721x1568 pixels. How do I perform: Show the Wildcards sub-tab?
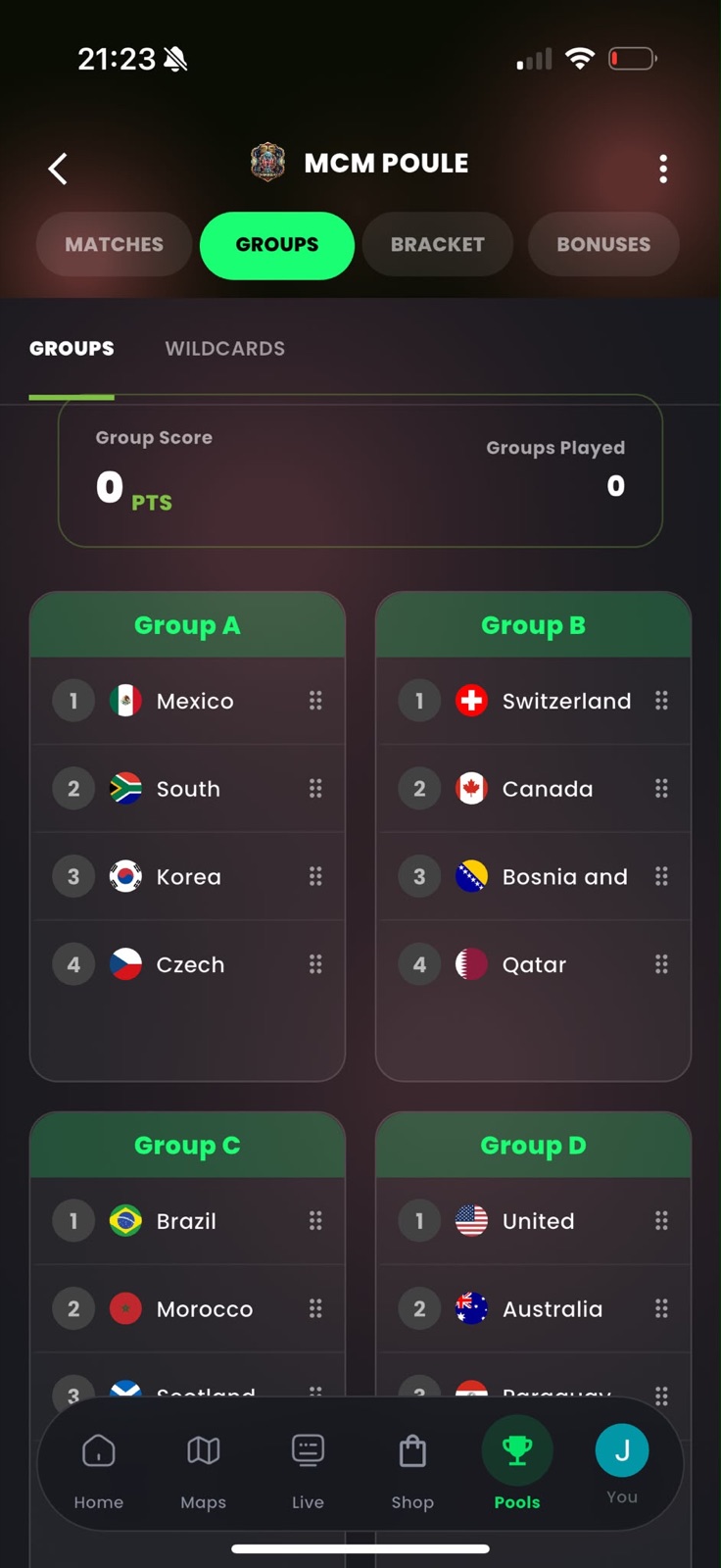point(225,349)
